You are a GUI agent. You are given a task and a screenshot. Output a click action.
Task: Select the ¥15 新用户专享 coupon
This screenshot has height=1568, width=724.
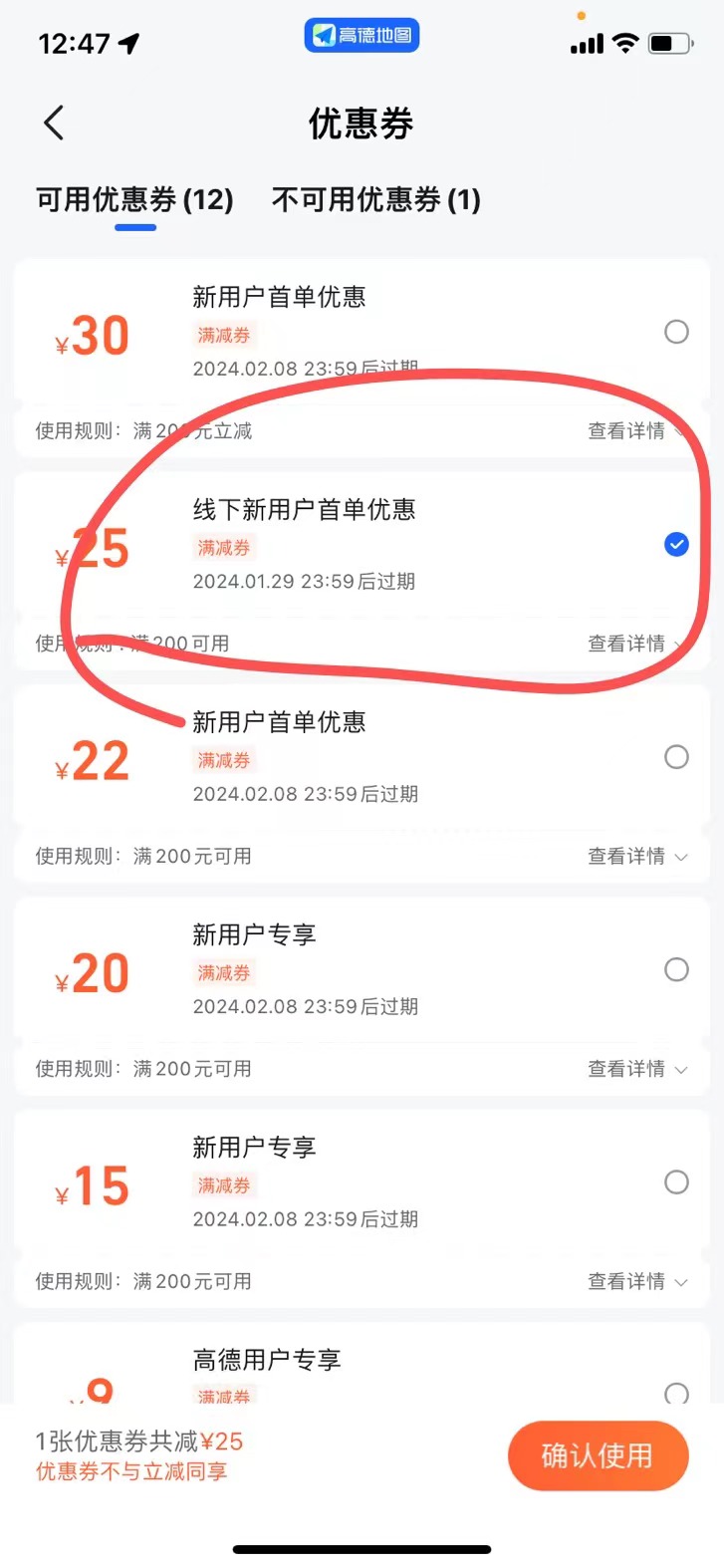coord(676,1182)
